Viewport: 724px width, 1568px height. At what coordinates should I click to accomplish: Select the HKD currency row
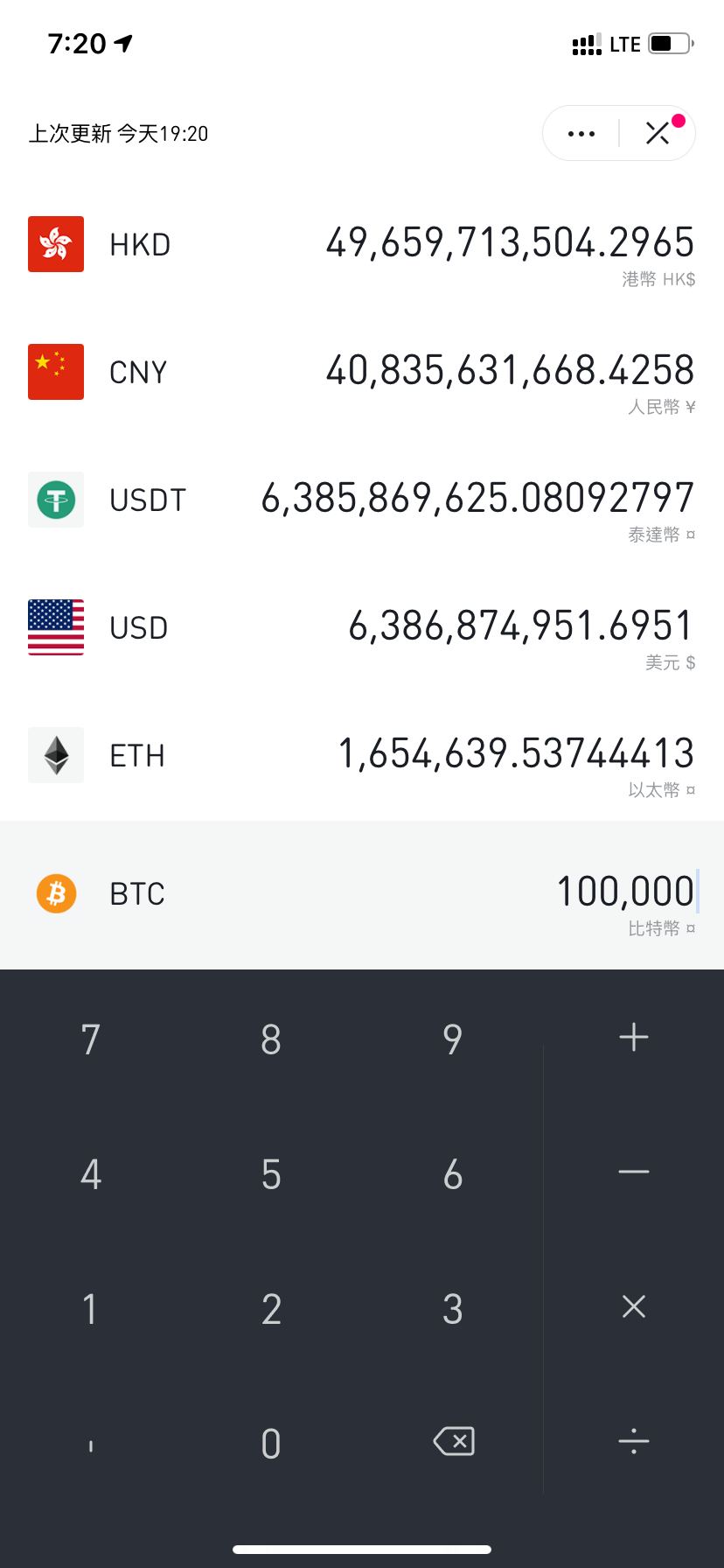click(x=362, y=244)
